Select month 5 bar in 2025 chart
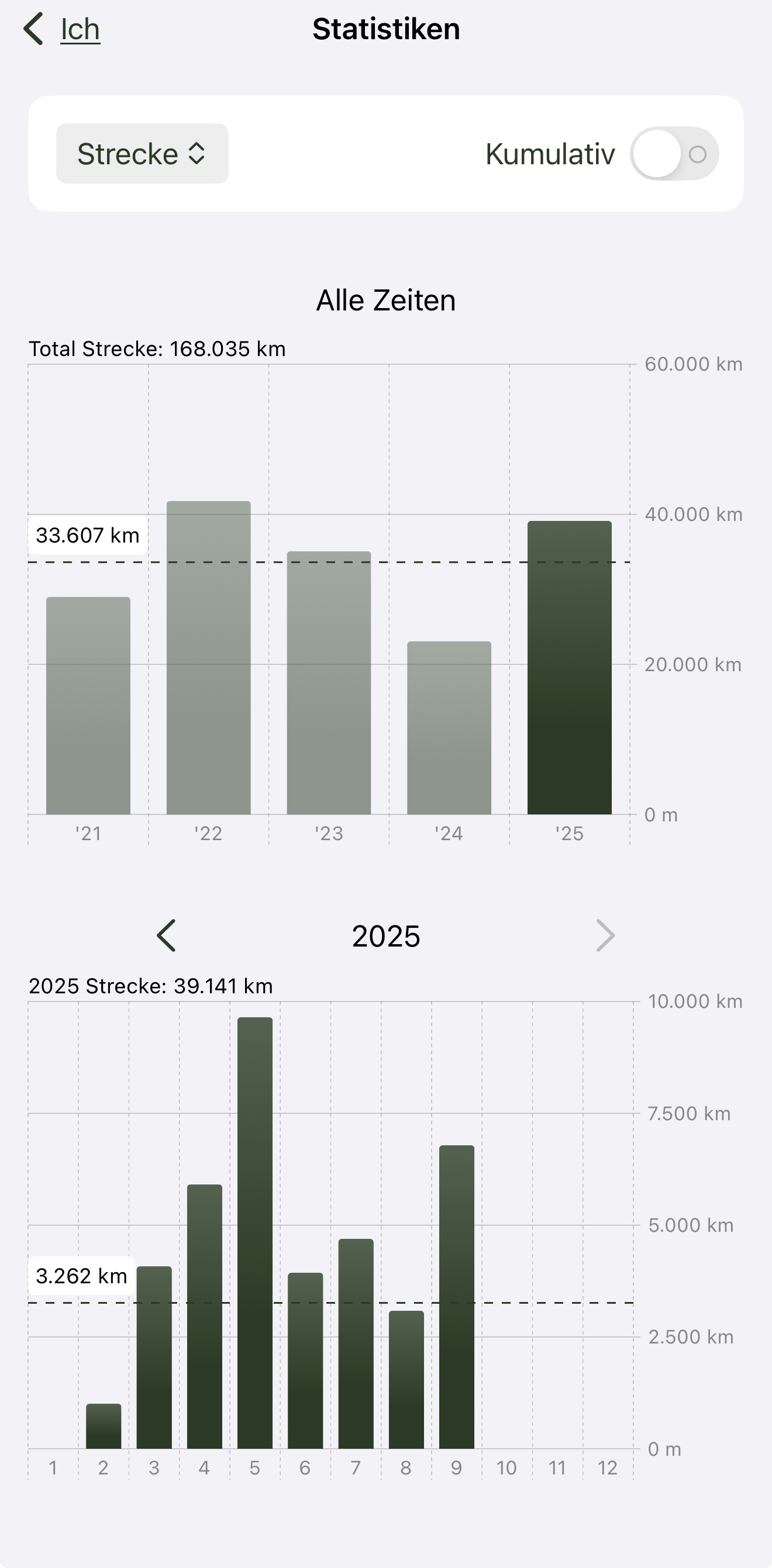 [x=254, y=1232]
